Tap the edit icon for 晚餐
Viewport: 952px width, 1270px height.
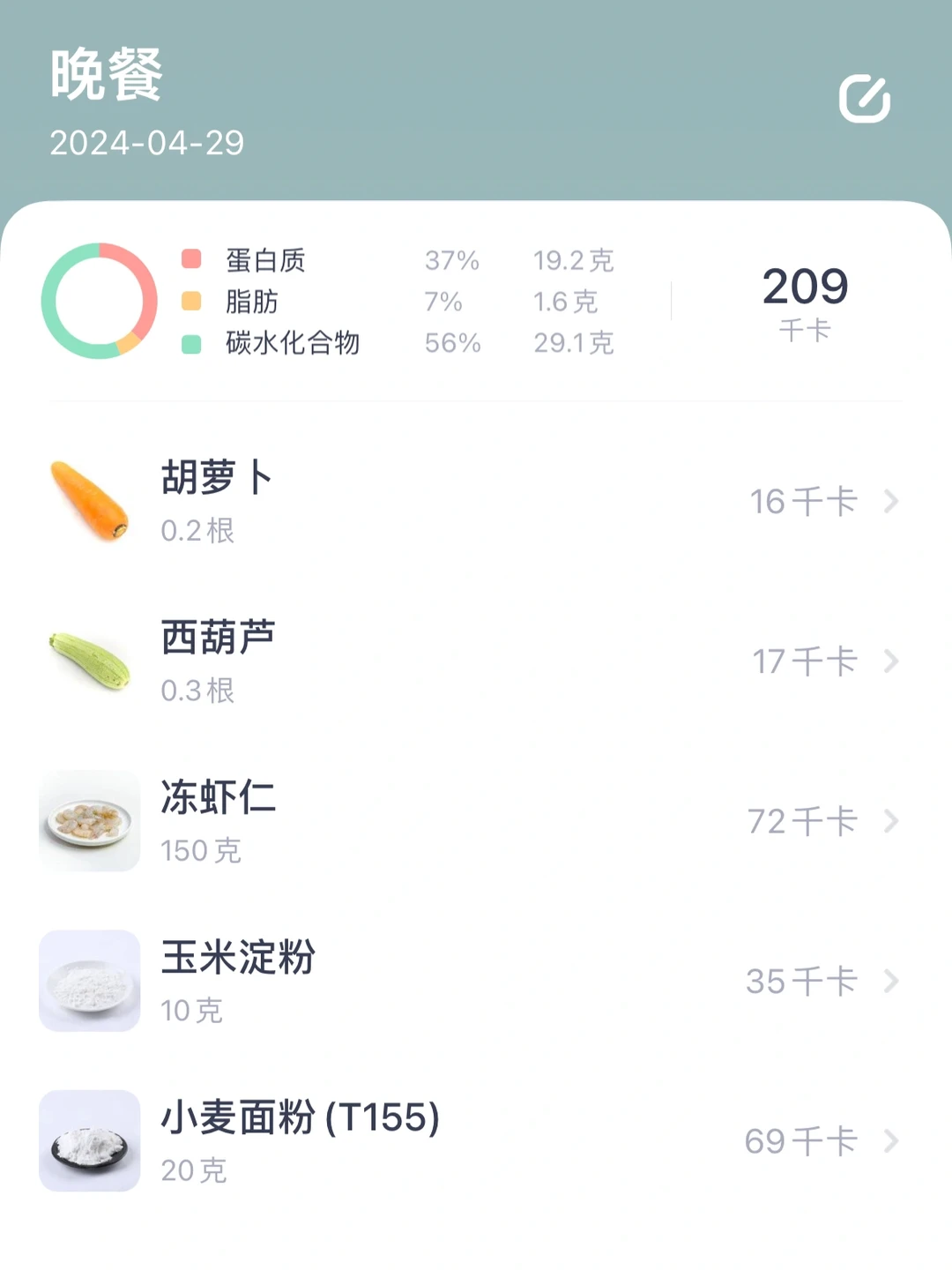point(864,98)
